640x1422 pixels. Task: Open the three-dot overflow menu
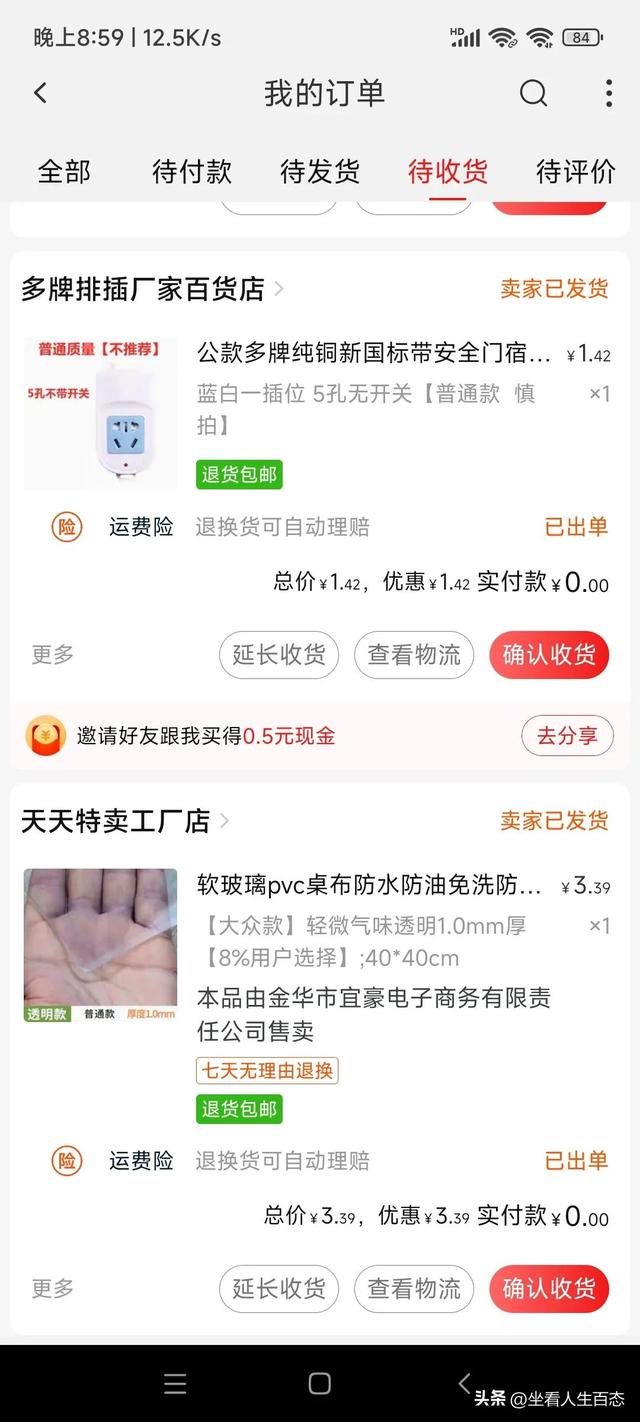tap(608, 93)
